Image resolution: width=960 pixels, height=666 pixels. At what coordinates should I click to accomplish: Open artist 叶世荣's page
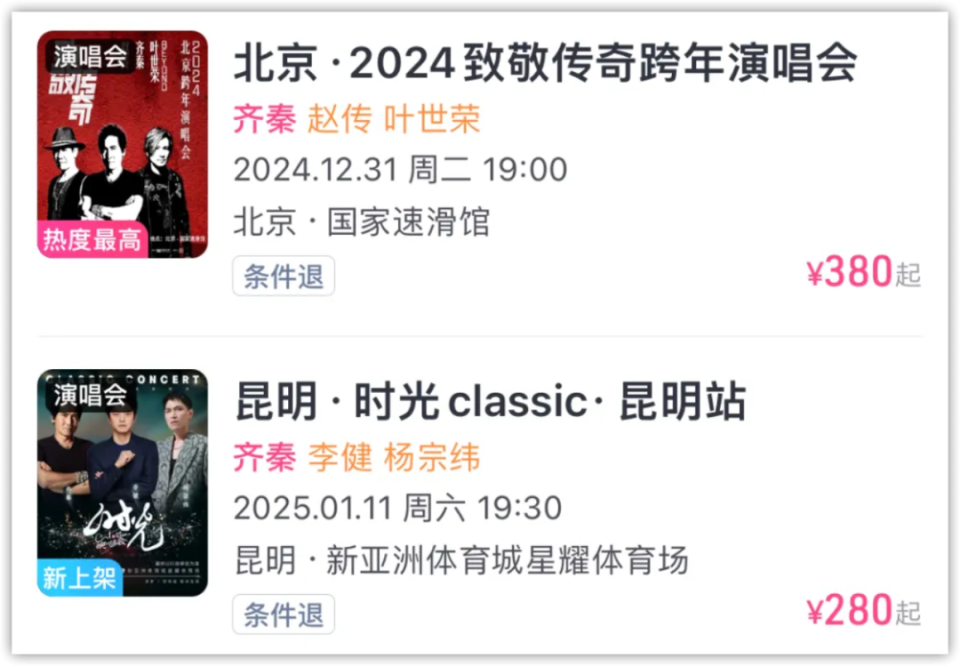click(x=432, y=120)
